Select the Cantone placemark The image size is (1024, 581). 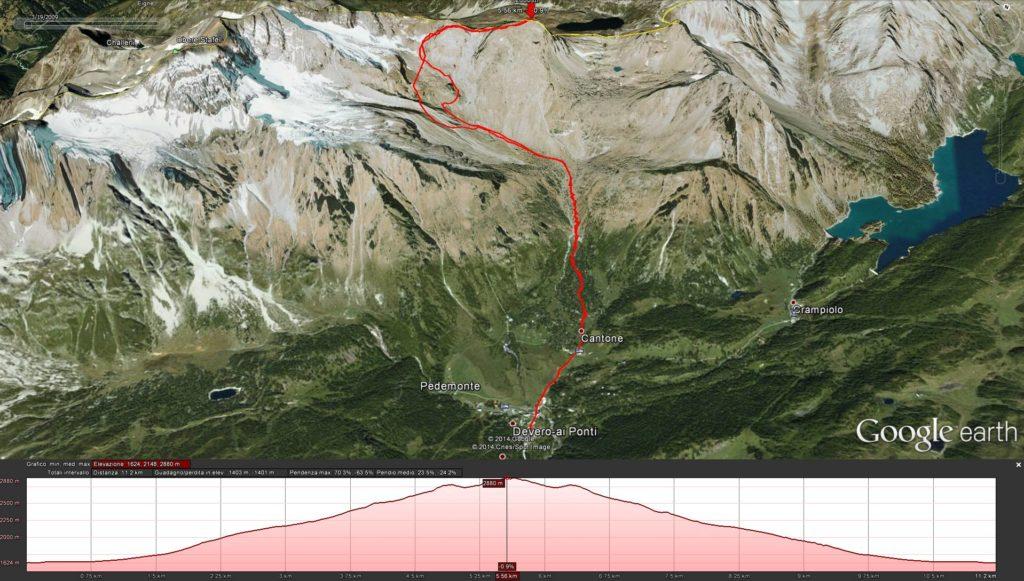coord(581,330)
